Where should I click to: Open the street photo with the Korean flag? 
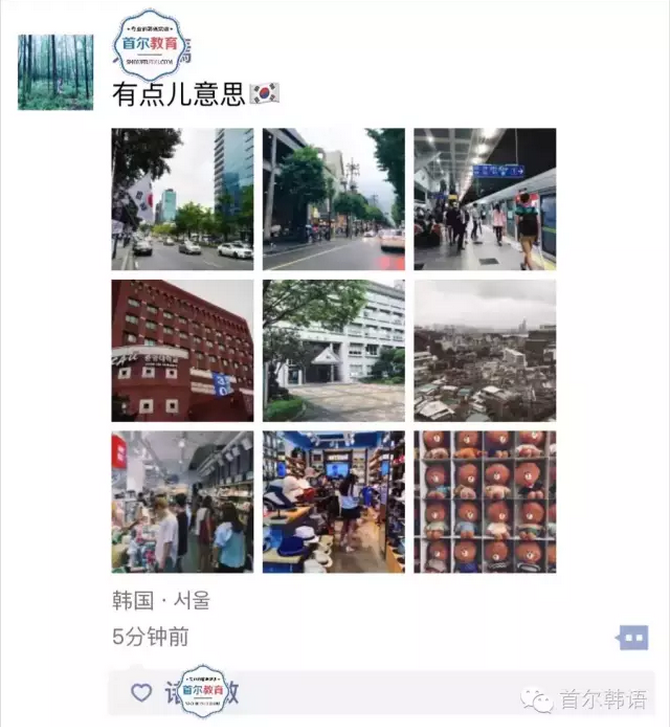(x=182, y=199)
